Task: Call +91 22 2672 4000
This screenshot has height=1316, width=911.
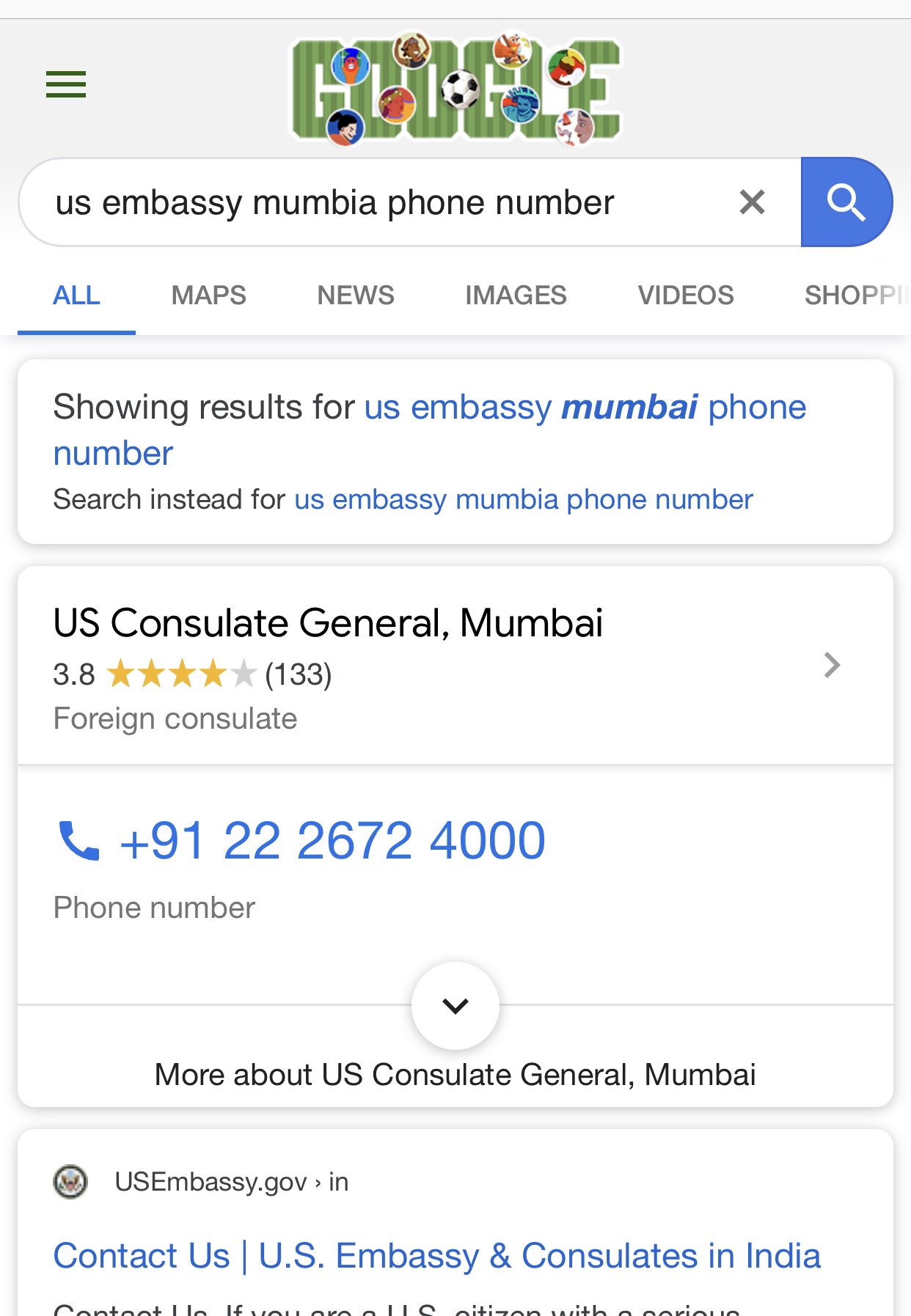Action: click(x=332, y=841)
